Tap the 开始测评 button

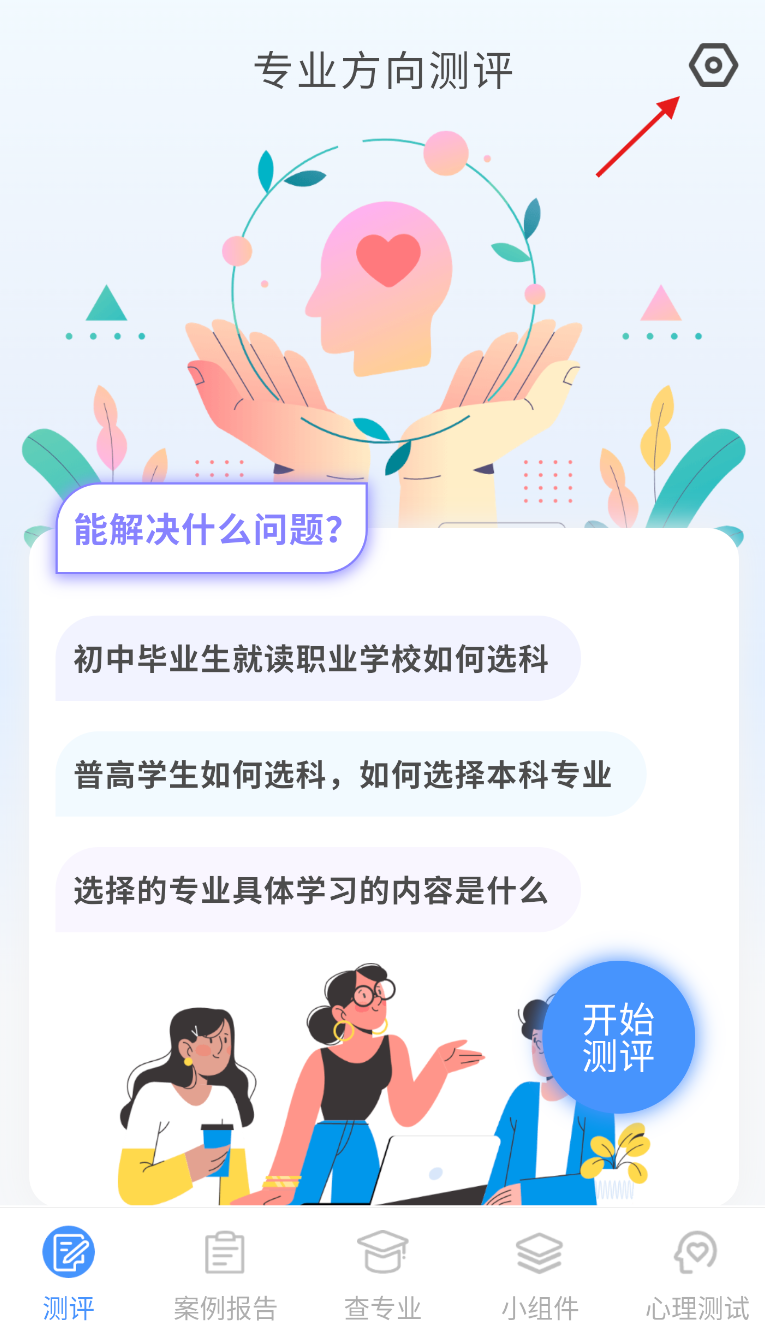click(618, 1037)
